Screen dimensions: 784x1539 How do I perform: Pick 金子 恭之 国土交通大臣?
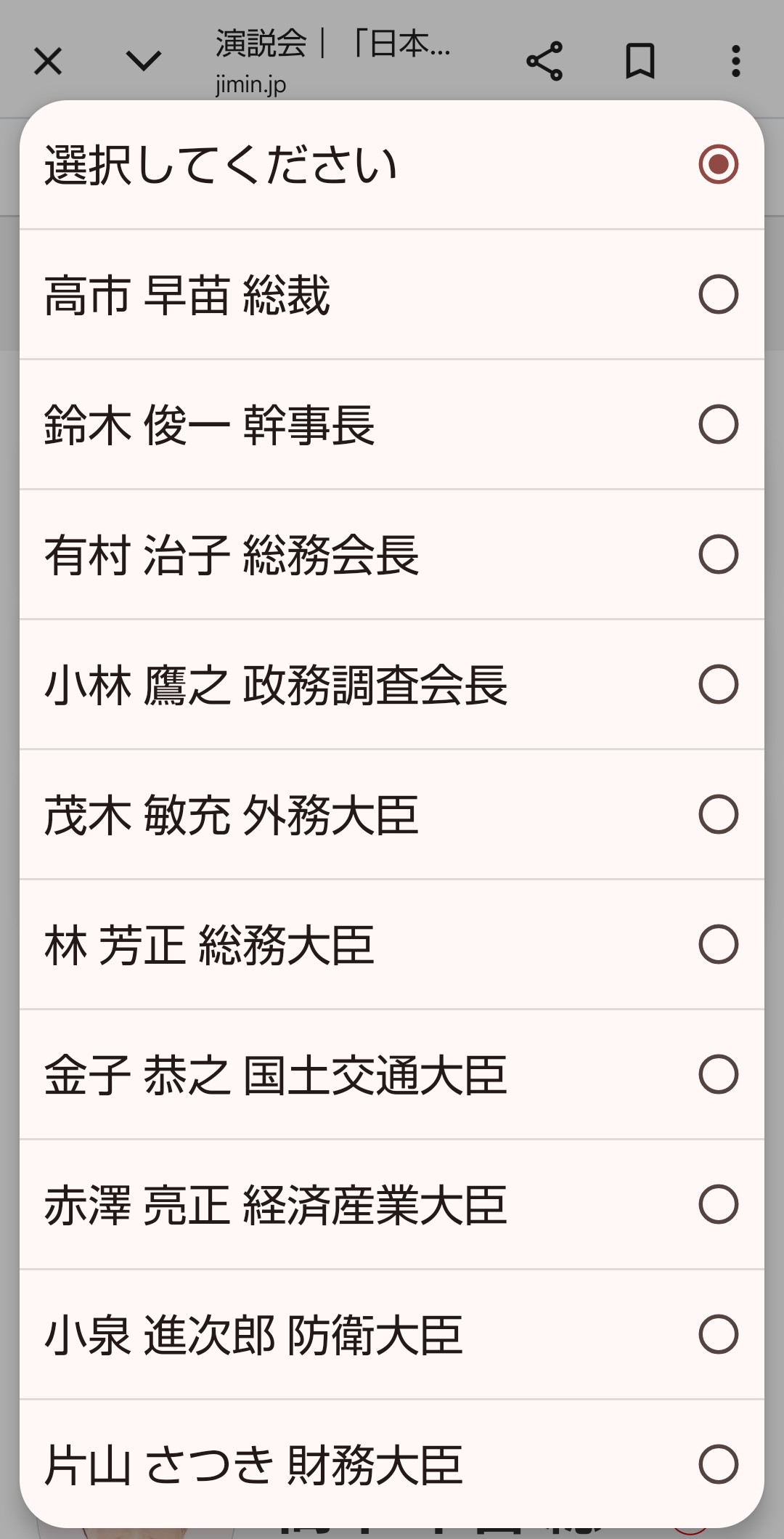pos(392,1075)
